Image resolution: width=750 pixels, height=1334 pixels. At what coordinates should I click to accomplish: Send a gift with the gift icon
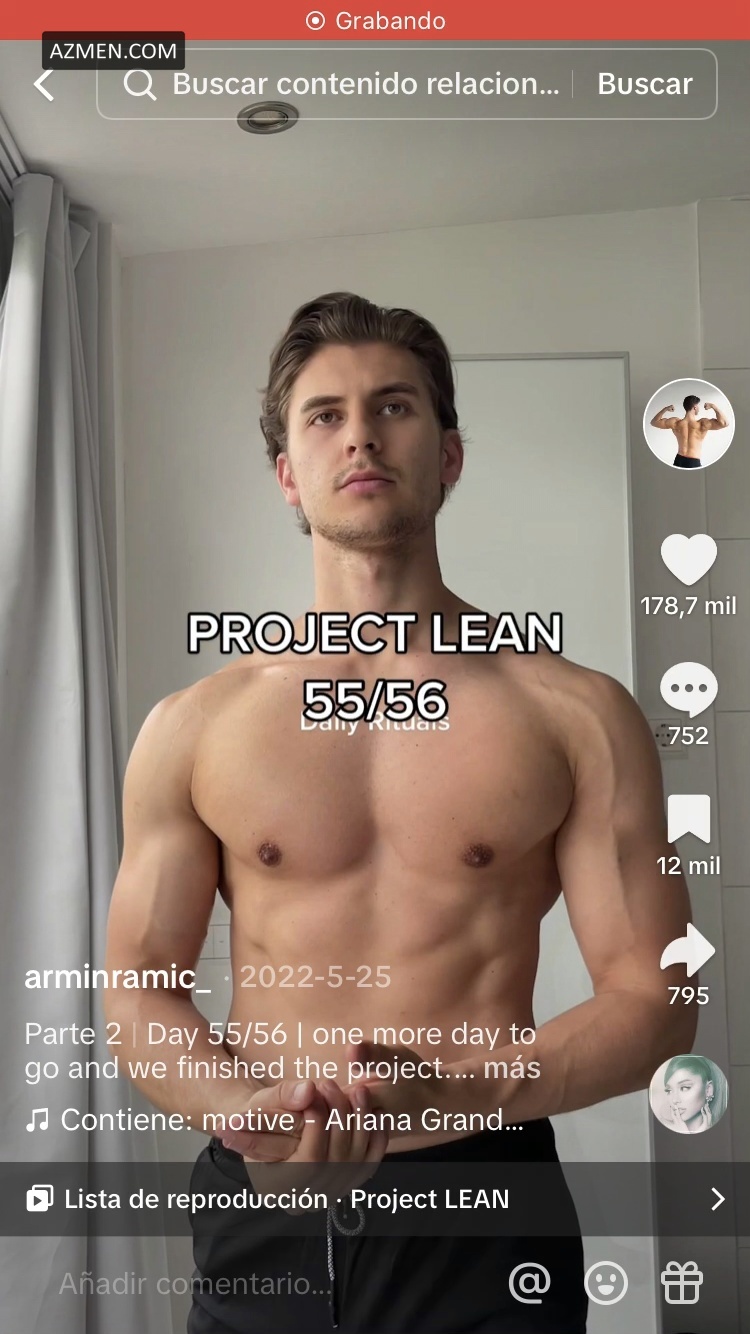click(x=682, y=1283)
